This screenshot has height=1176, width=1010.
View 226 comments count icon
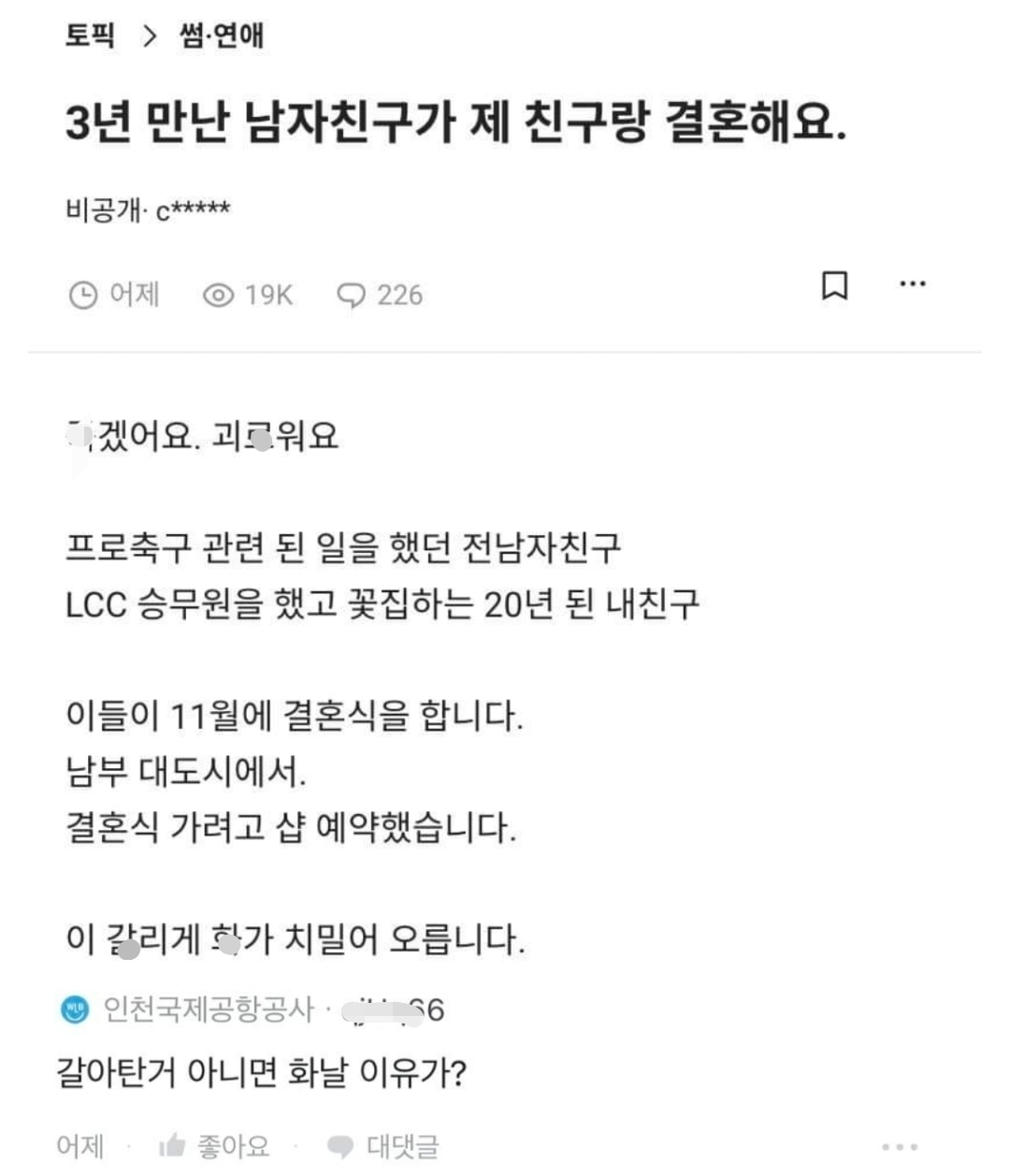click(351, 296)
